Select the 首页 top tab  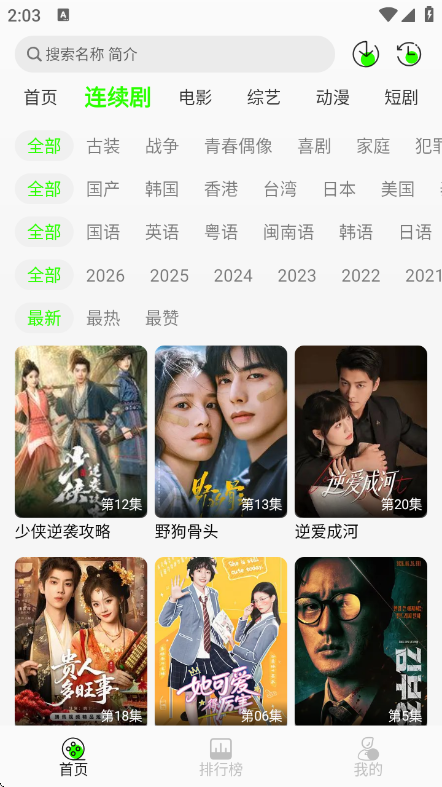click(x=41, y=97)
